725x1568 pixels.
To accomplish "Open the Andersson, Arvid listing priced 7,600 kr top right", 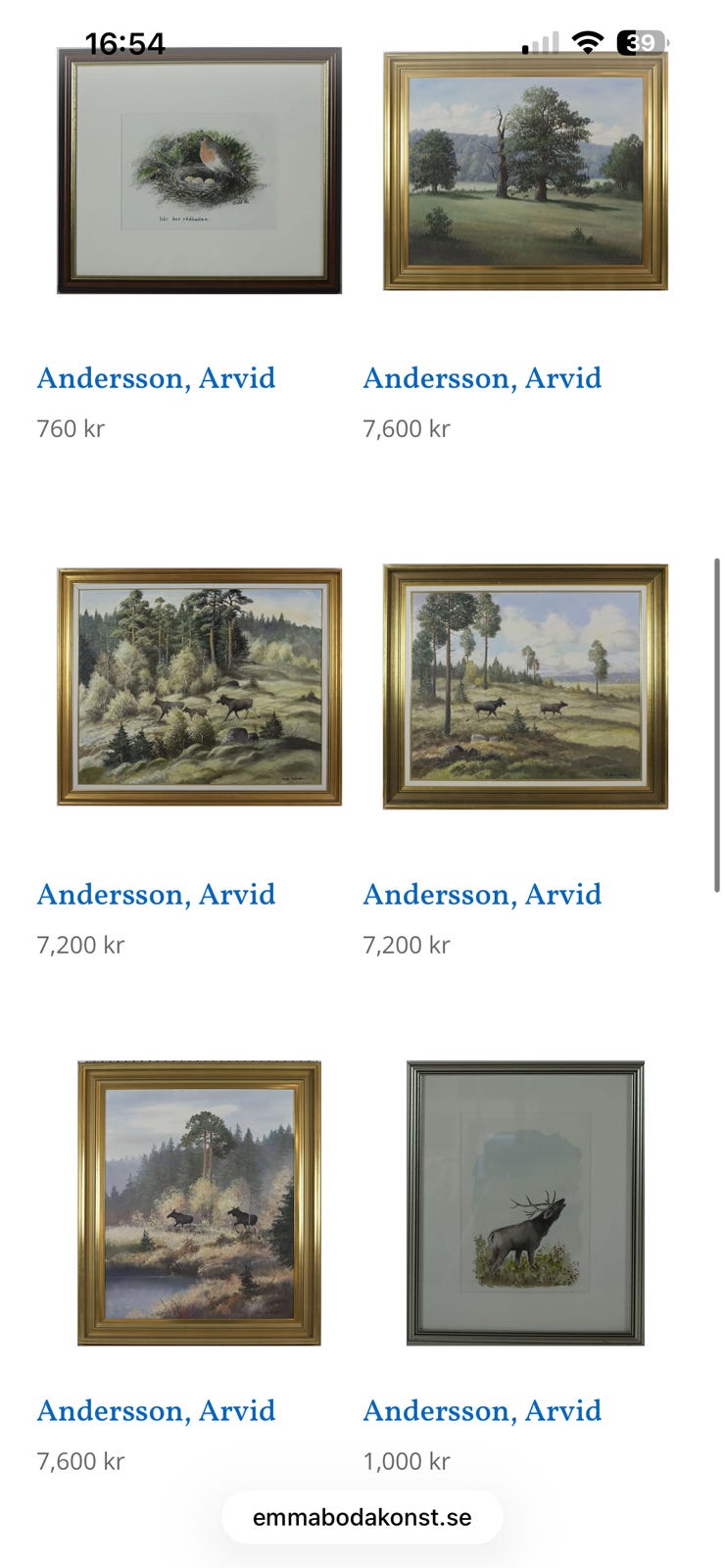I will (x=482, y=378).
